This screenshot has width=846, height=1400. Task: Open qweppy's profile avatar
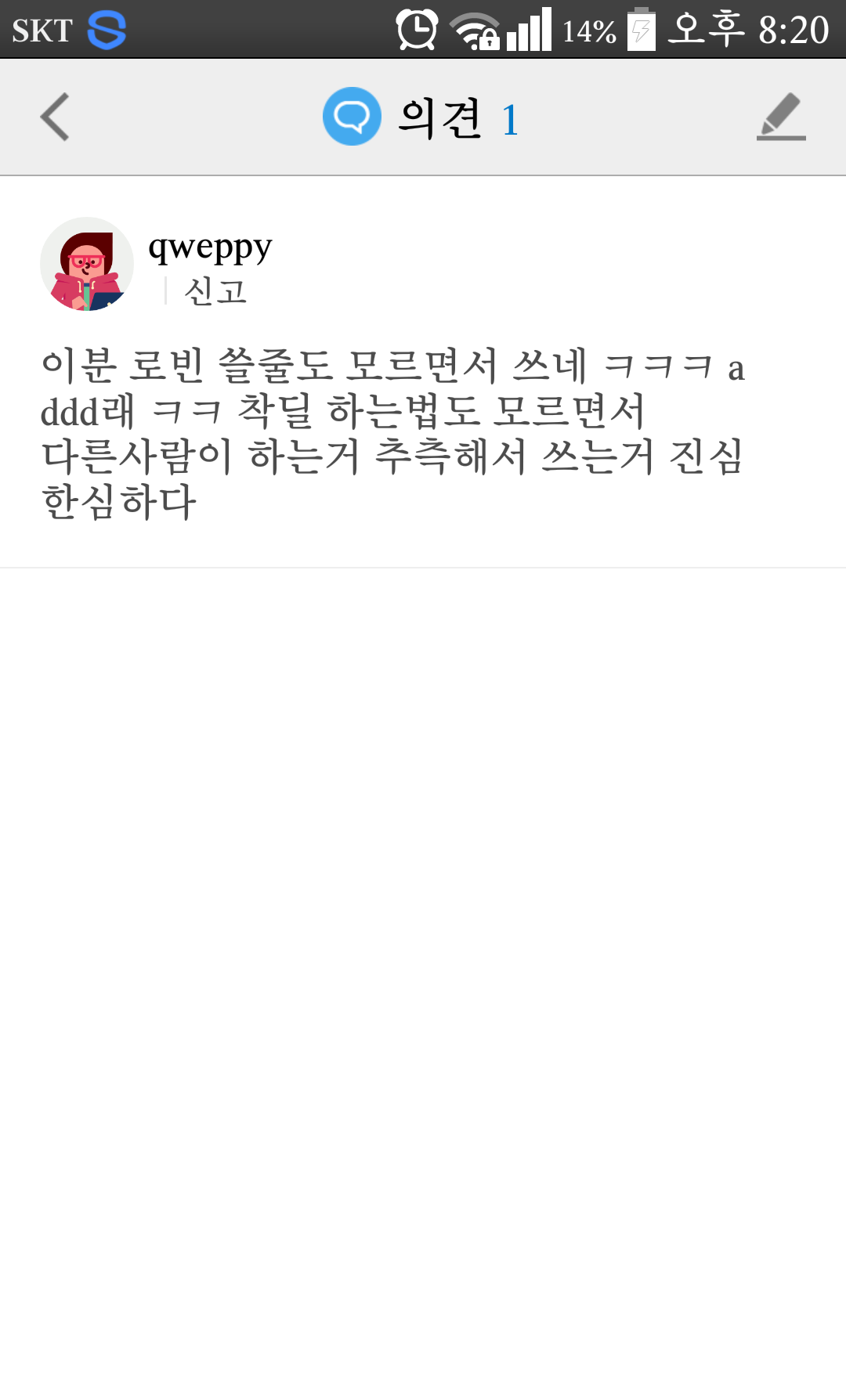(x=87, y=265)
